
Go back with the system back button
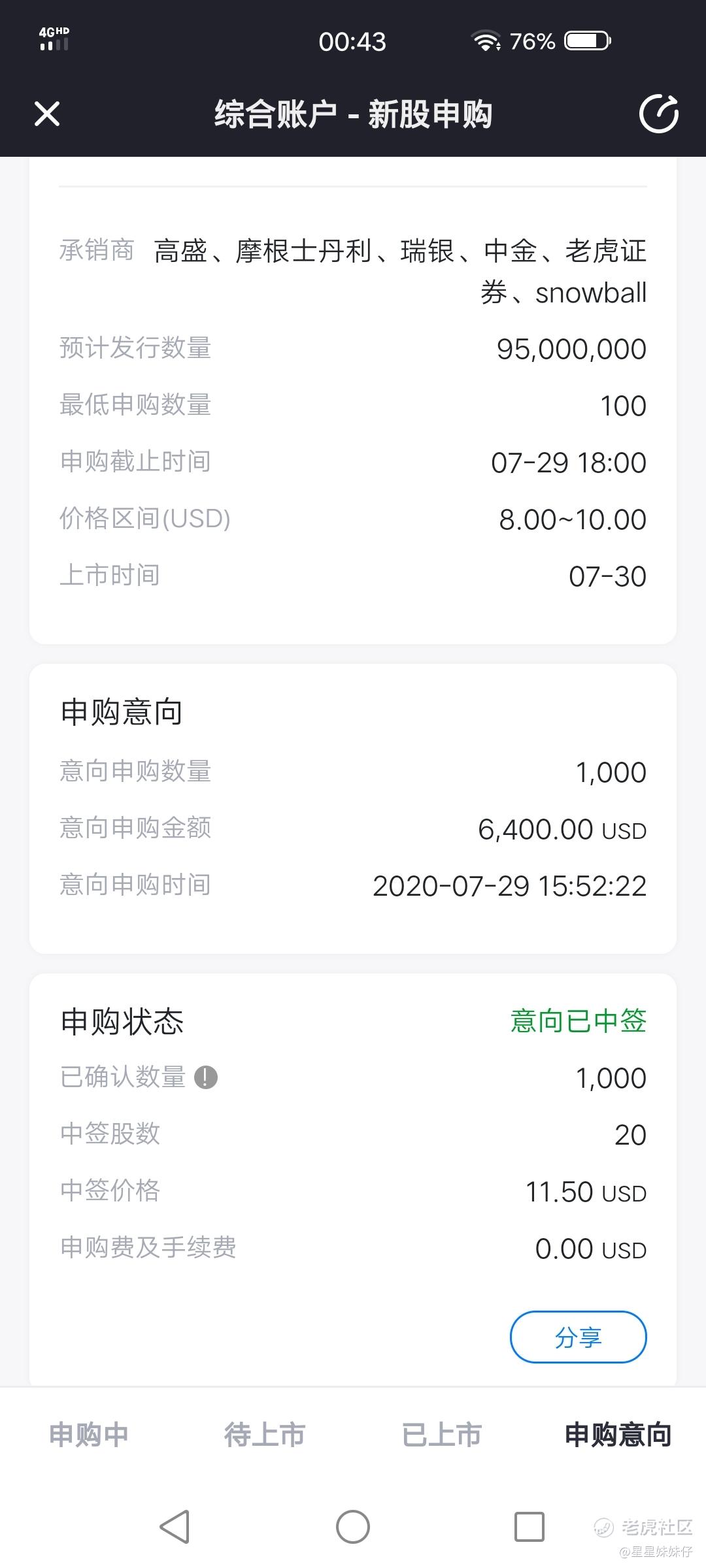pos(175,1527)
